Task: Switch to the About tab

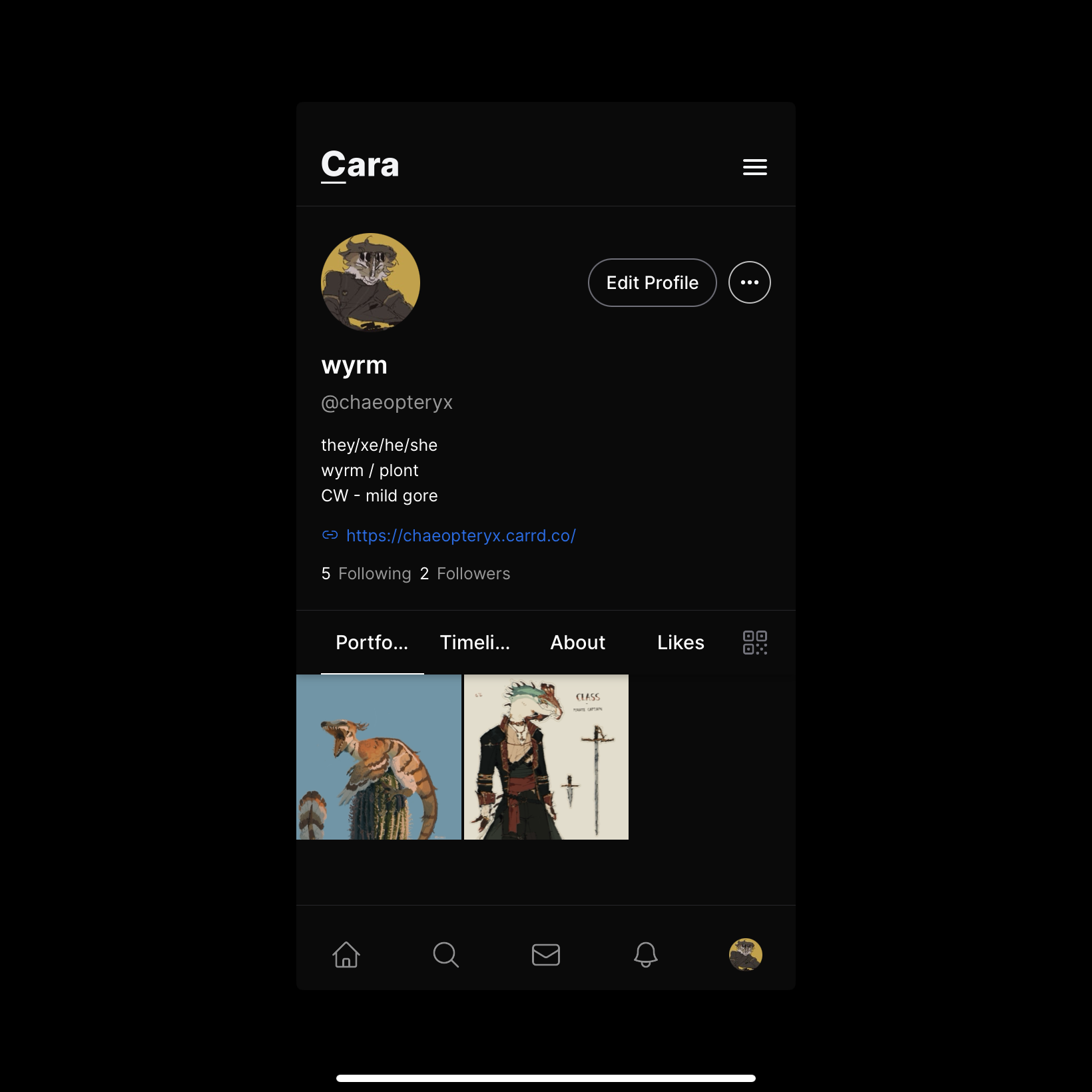Action: [x=577, y=643]
